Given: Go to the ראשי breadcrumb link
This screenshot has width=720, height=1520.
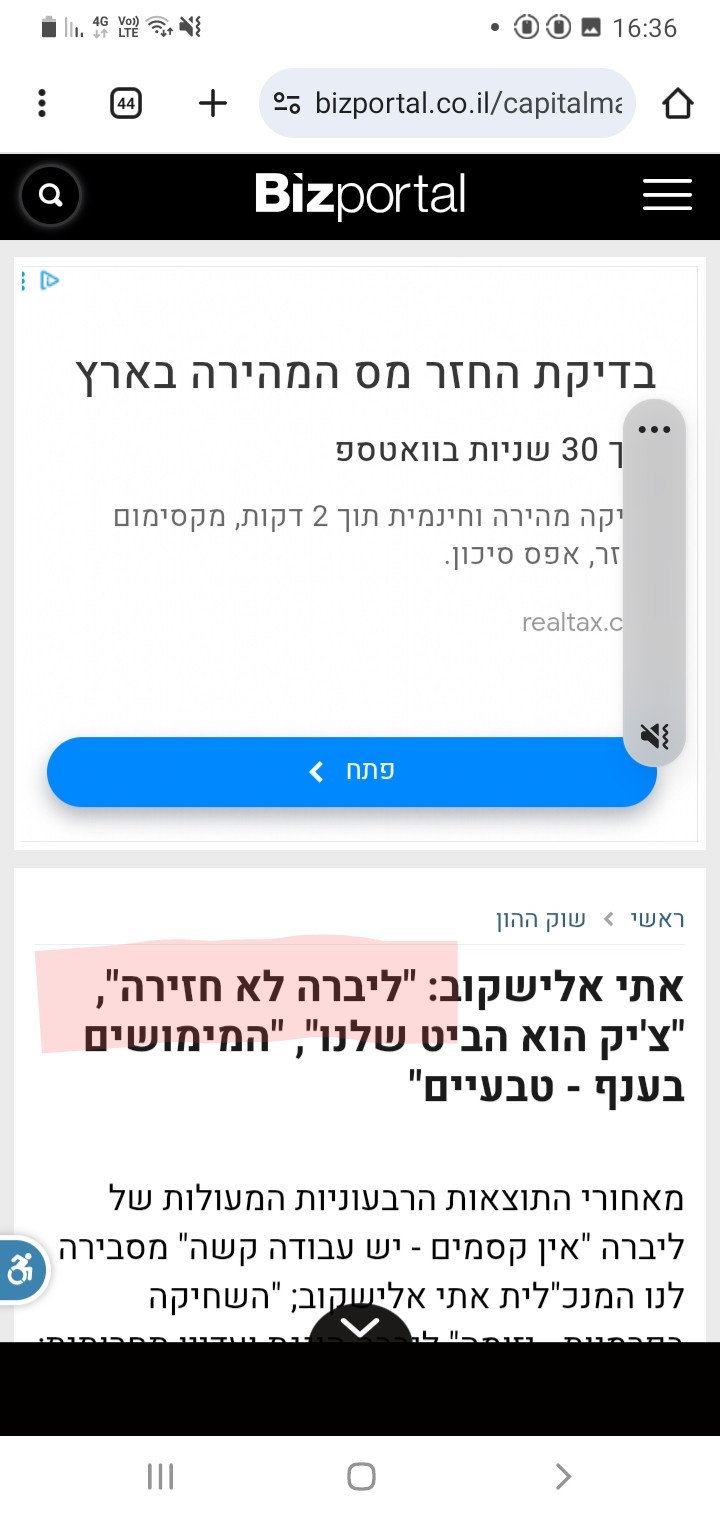Looking at the screenshot, I should click(x=657, y=919).
